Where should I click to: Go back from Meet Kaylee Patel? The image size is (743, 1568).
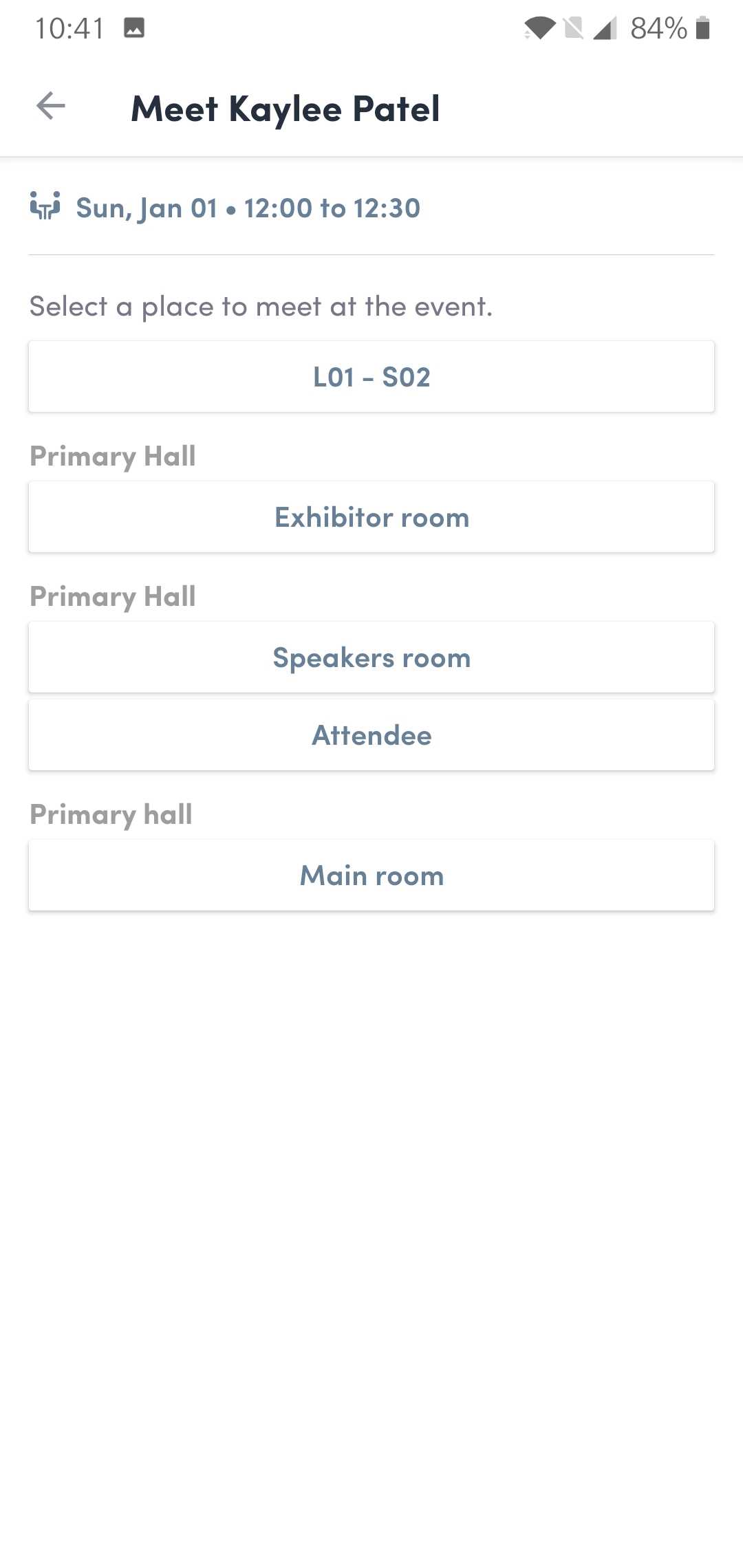pos(51,107)
